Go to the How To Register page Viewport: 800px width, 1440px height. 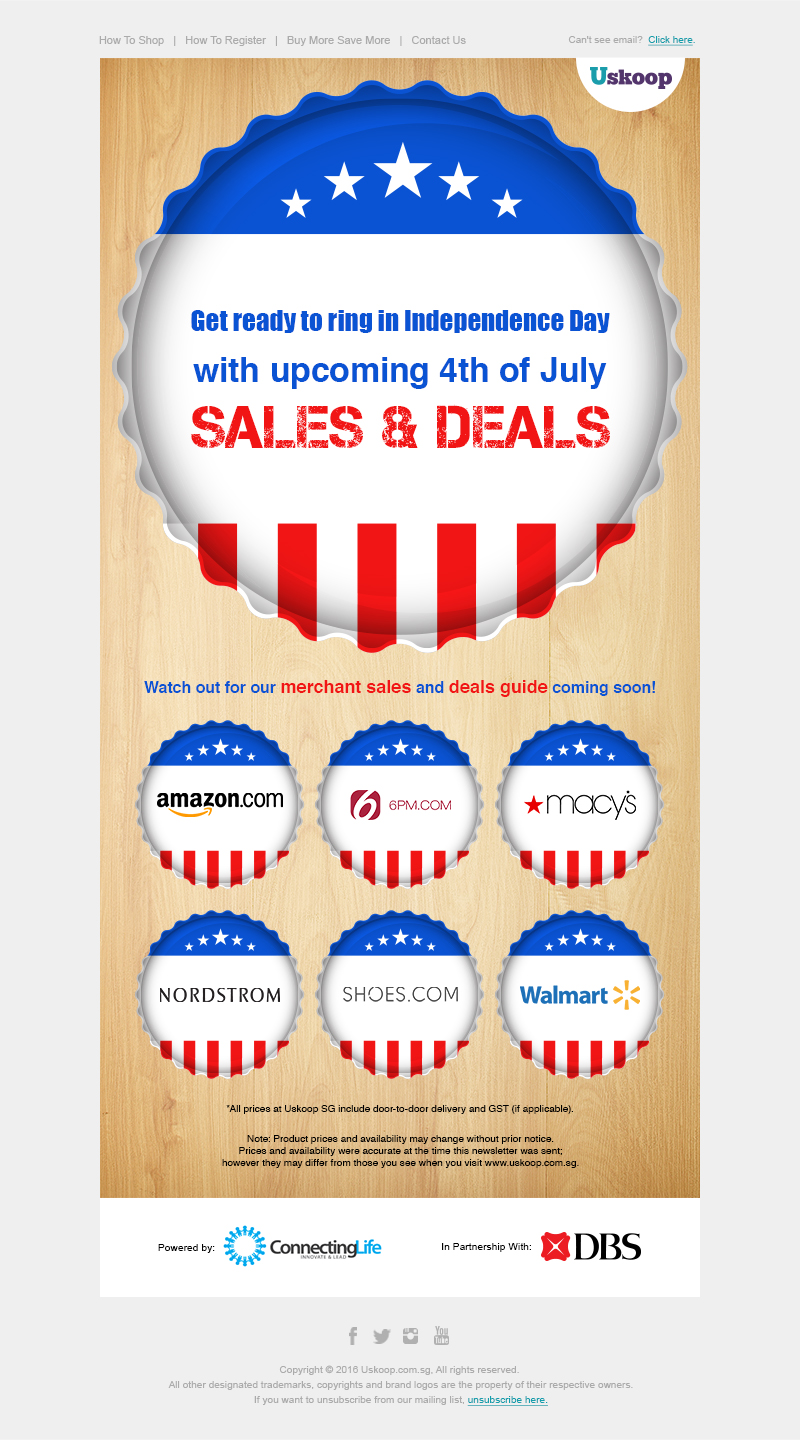pos(225,41)
